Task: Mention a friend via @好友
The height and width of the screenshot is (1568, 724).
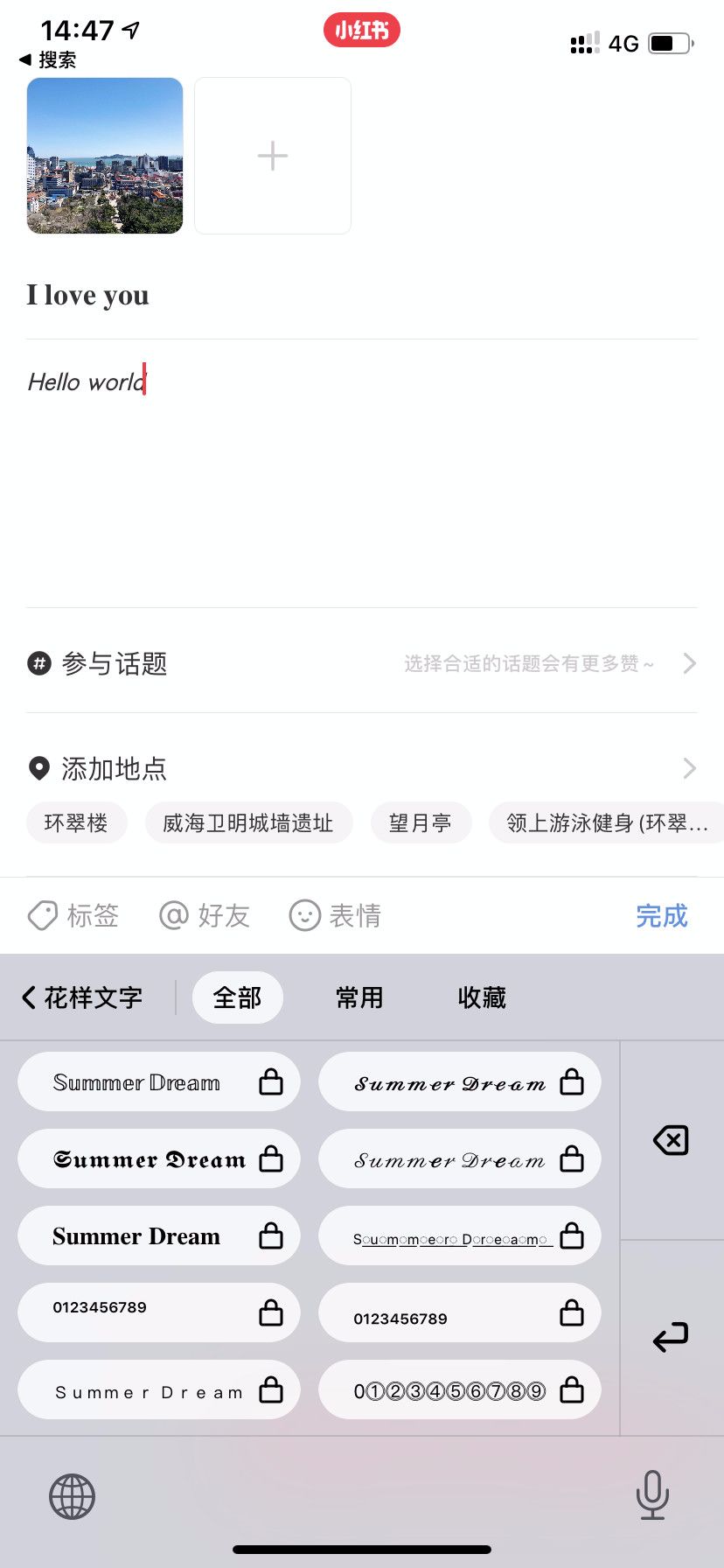Action: click(x=205, y=916)
